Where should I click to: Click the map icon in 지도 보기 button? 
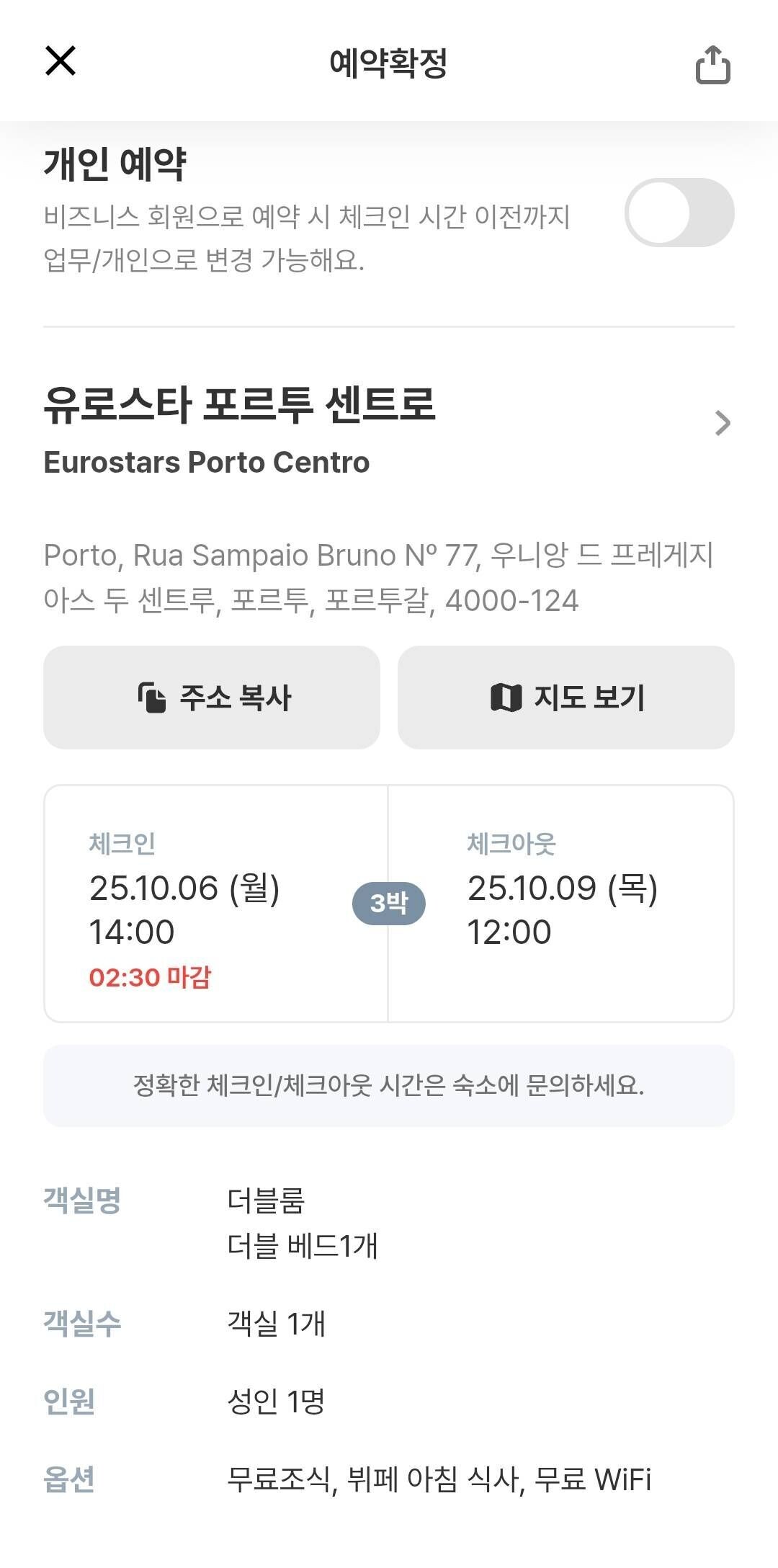point(507,696)
